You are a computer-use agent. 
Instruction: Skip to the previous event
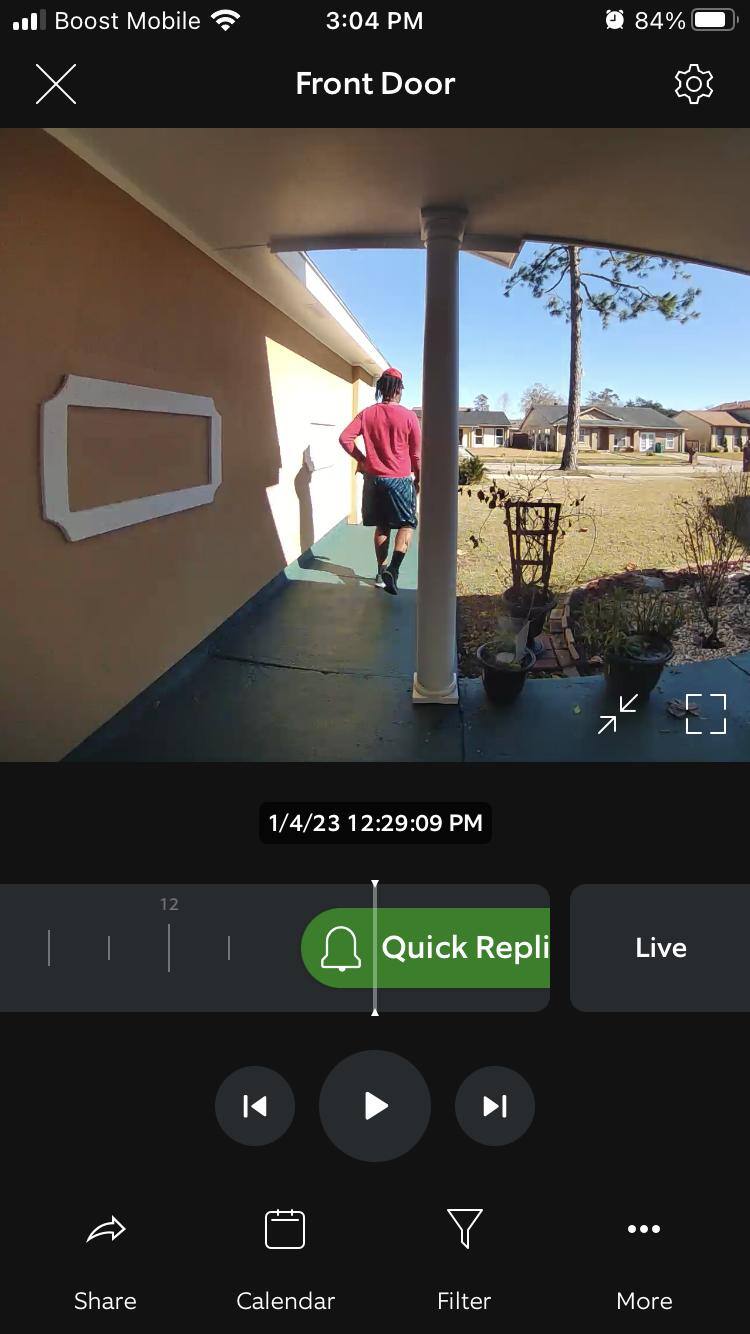255,1106
